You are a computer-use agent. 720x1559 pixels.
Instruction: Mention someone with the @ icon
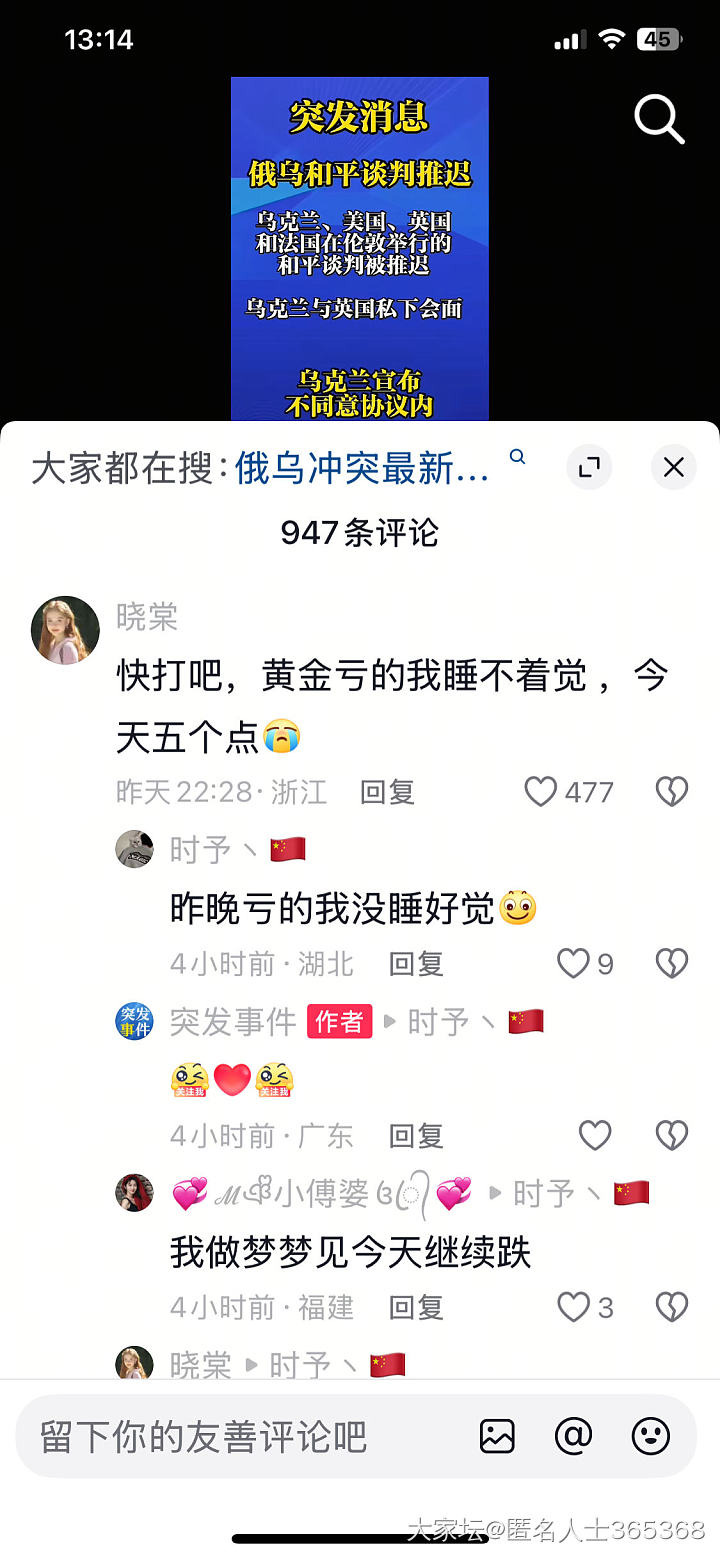point(573,1436)
